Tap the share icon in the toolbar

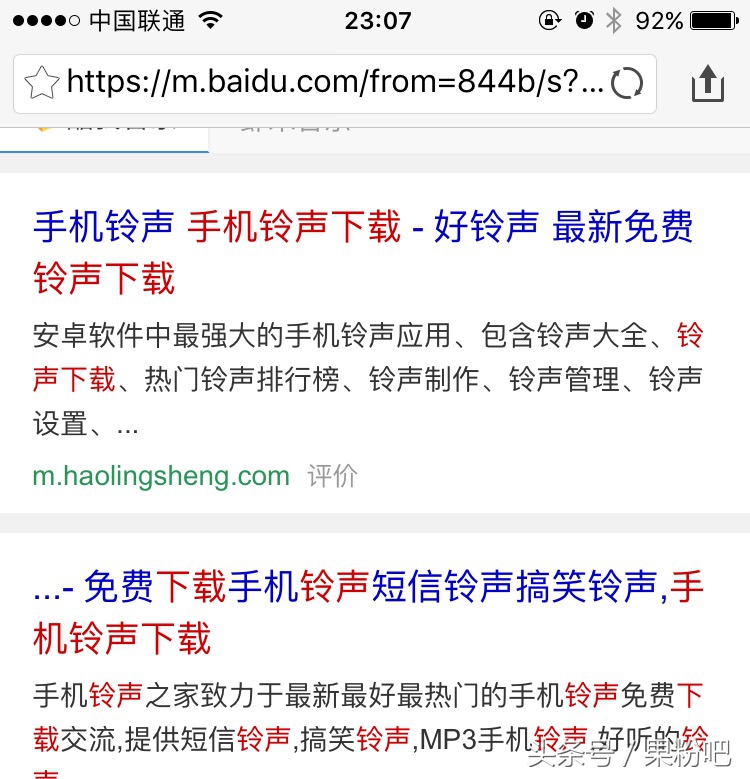708,84
